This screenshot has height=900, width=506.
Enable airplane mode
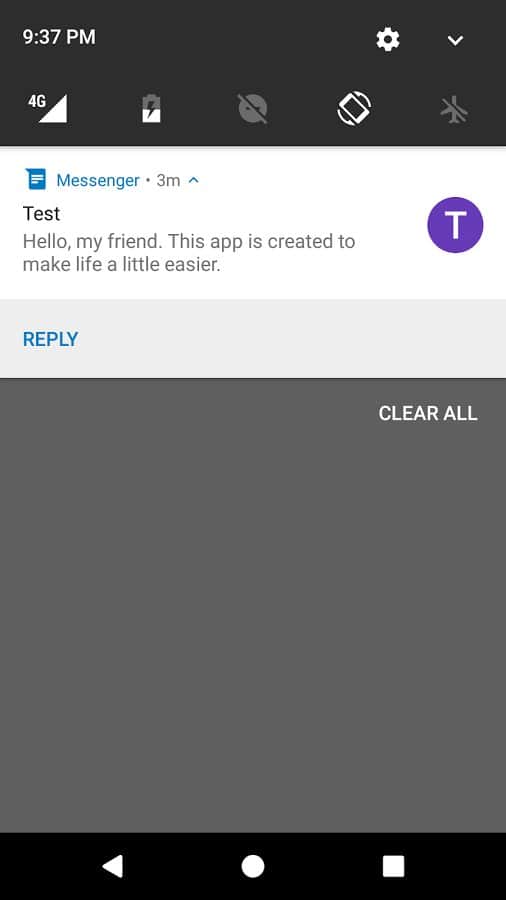pos(454,109)
